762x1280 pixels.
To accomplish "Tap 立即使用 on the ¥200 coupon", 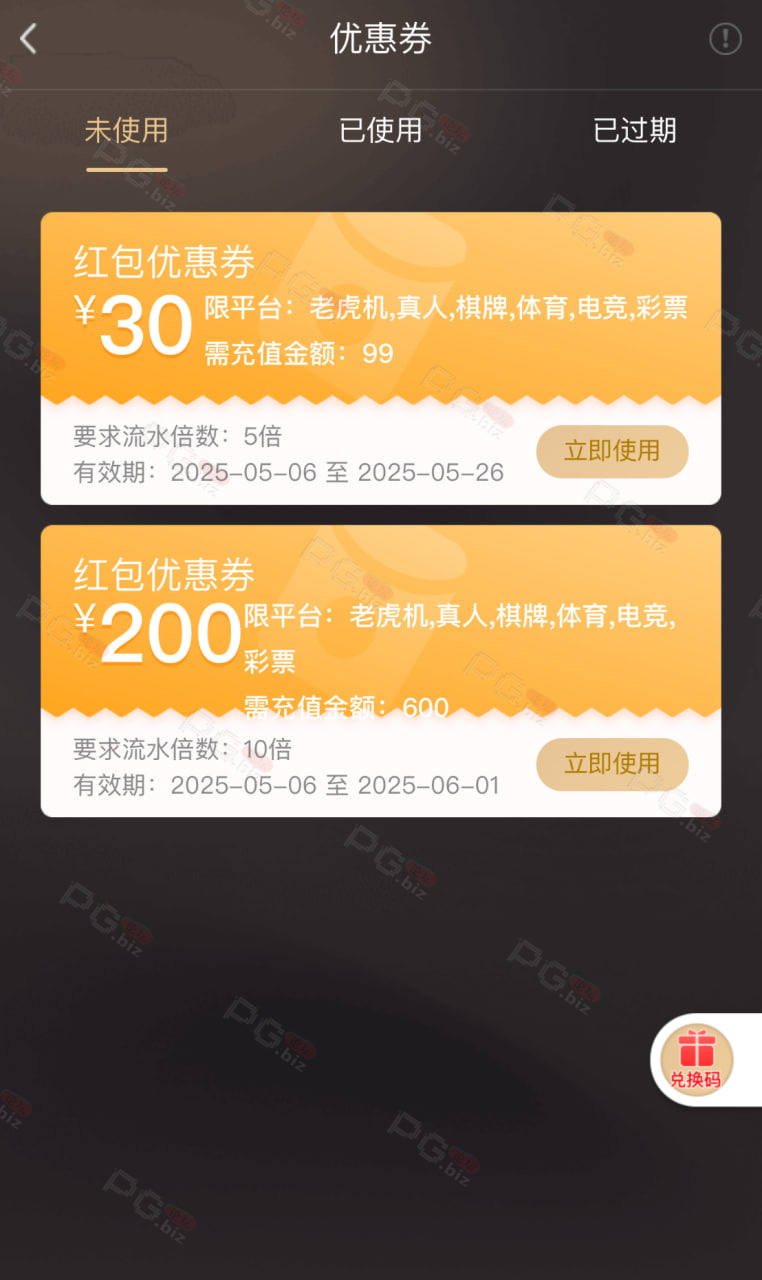I will coord(612,764).
